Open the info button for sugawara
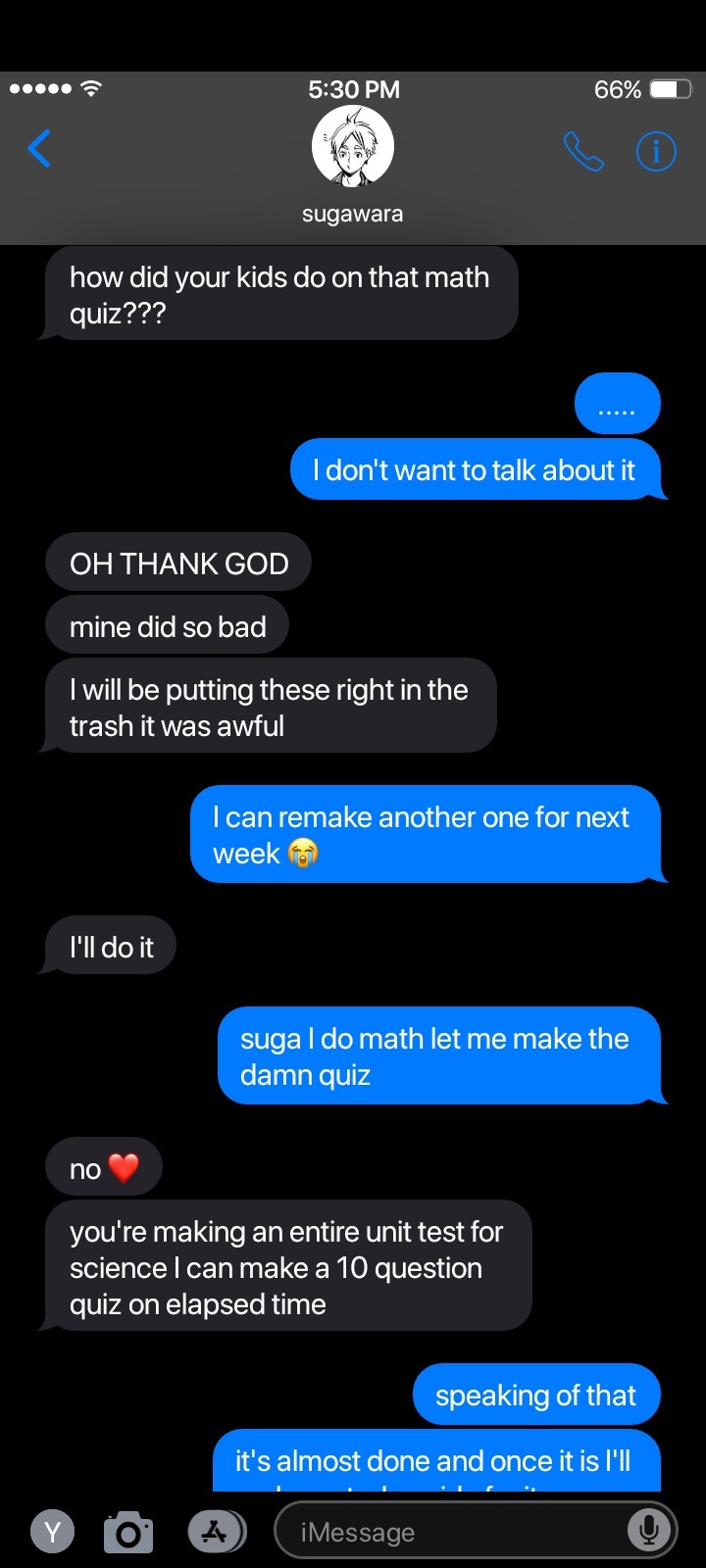Viewport: 706px width, 1568px height. (656, 151)
